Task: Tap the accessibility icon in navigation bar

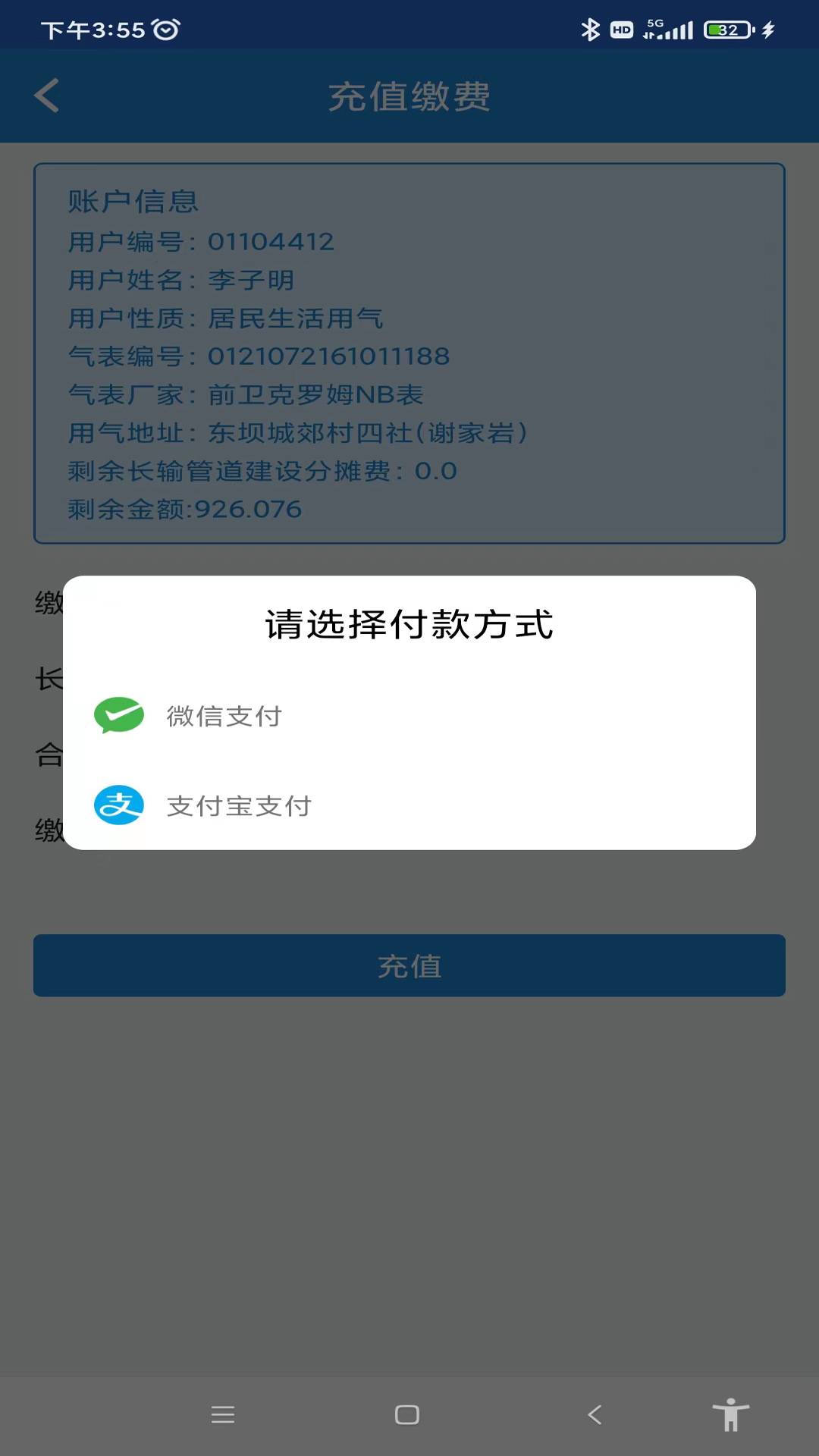Action: (729, 1414)
